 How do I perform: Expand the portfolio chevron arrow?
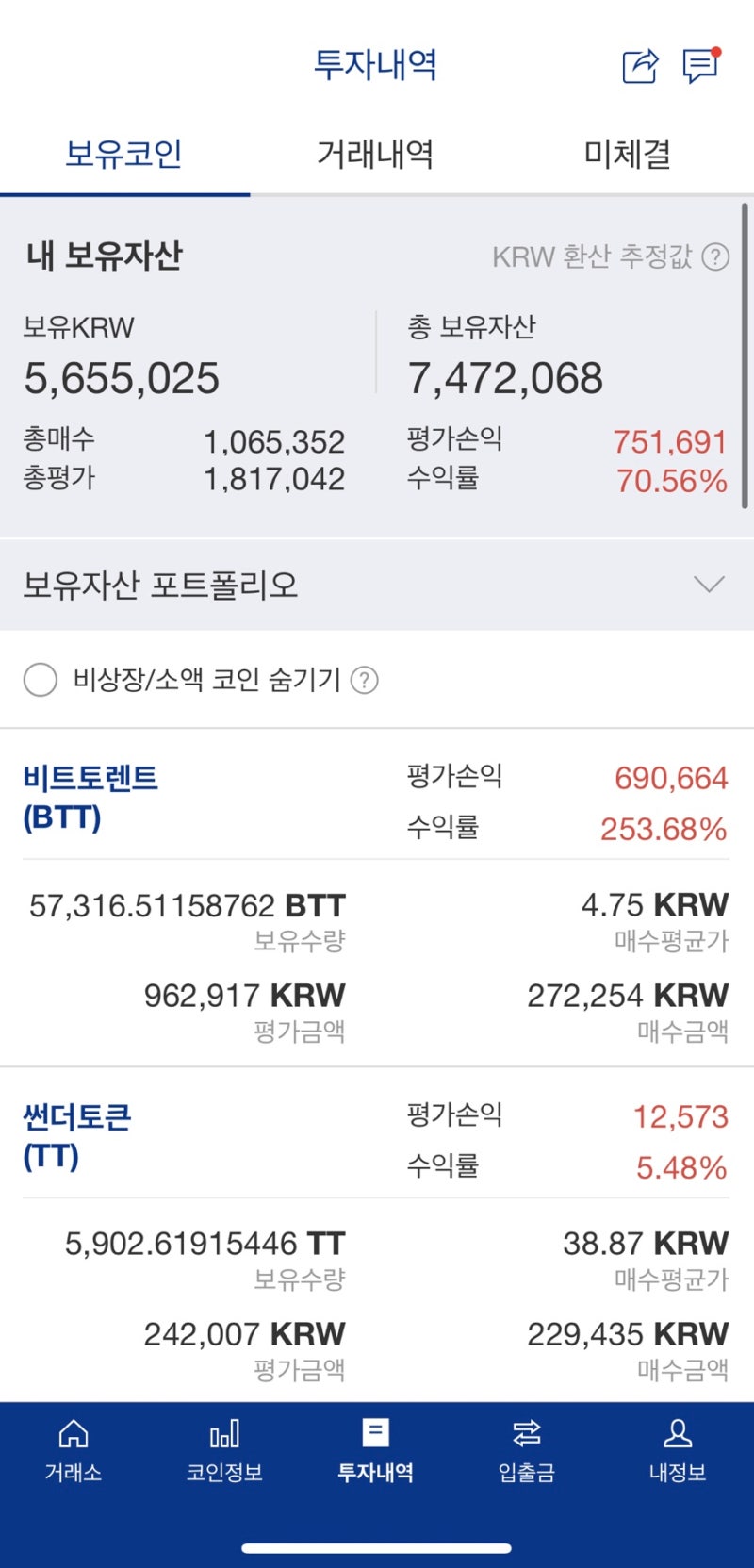click(x=709, y=585)
